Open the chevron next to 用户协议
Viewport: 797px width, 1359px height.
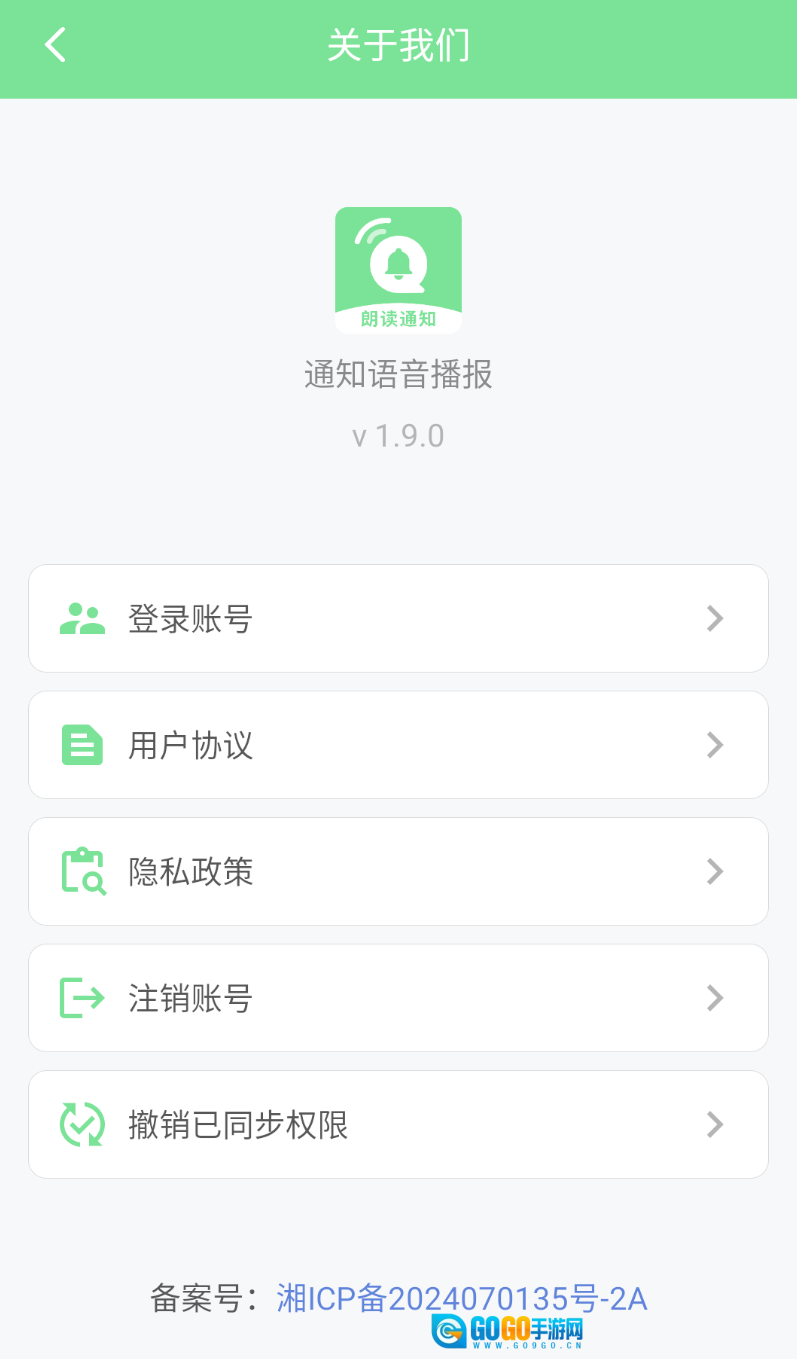point(715,744)
